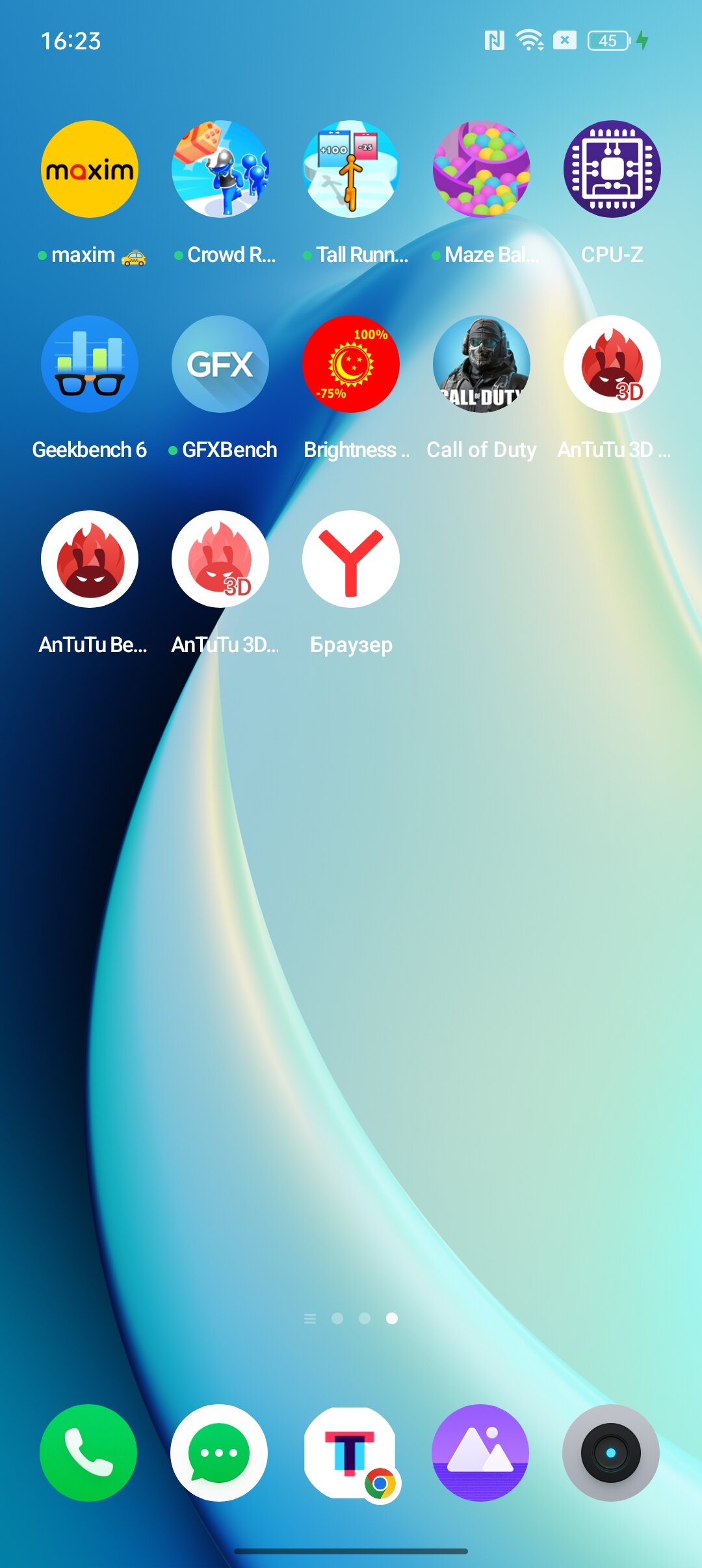Viewport: 702px width, 1568px height.
Task: Open the Браузер Yandex app
Action: 351,559
